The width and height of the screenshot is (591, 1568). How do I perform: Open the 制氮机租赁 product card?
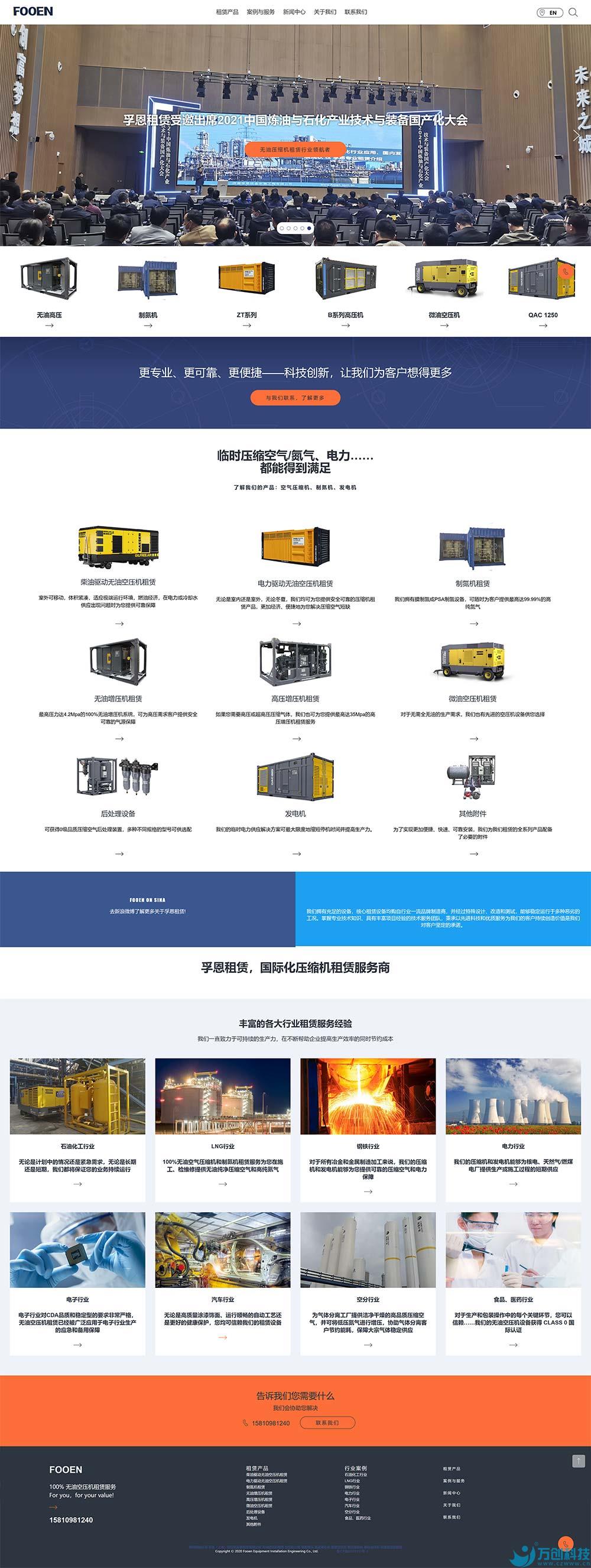pos(472,583)
